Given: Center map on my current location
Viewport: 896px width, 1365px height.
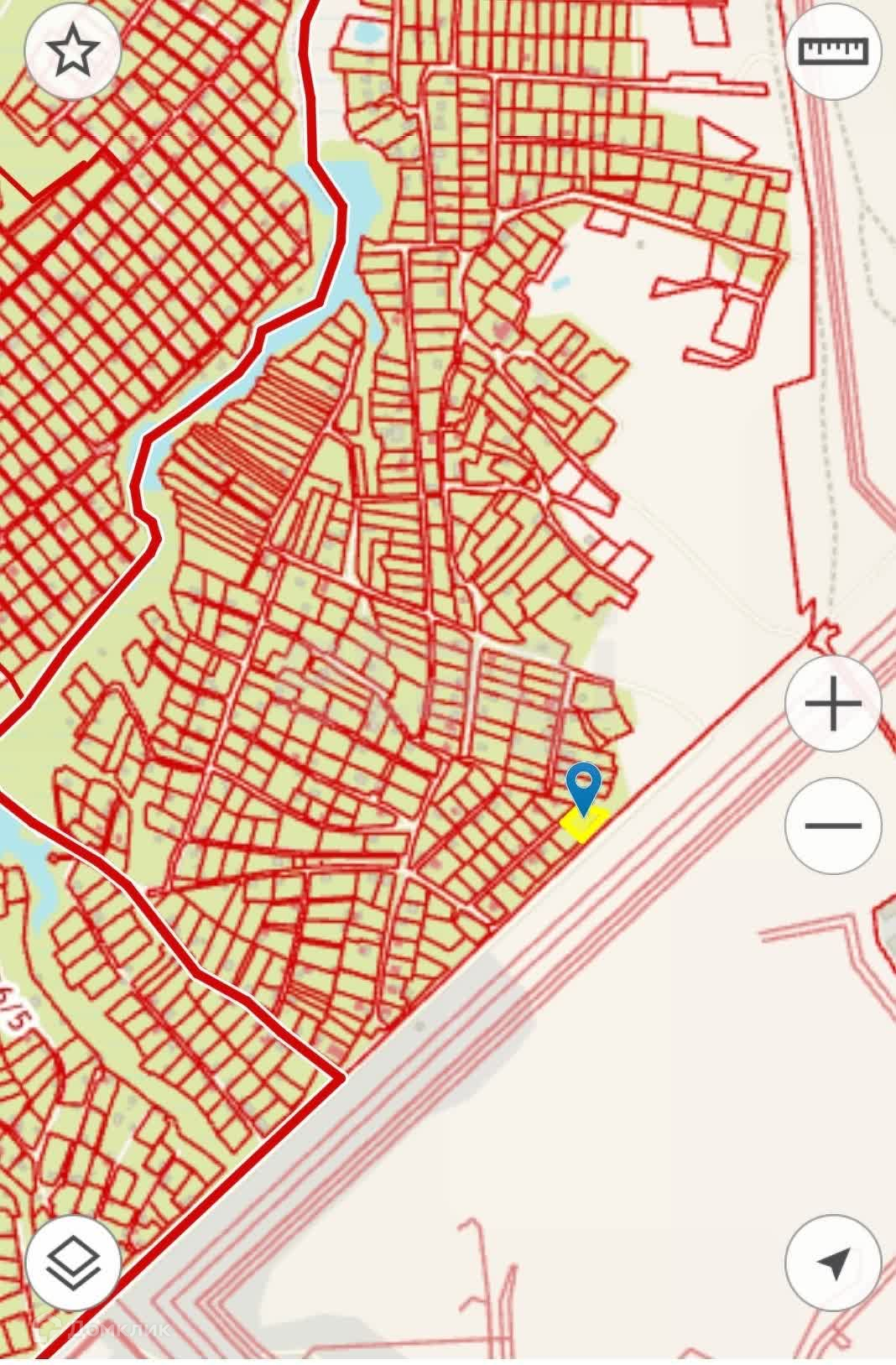Looking at the screenshot, I should point(832,1261).
